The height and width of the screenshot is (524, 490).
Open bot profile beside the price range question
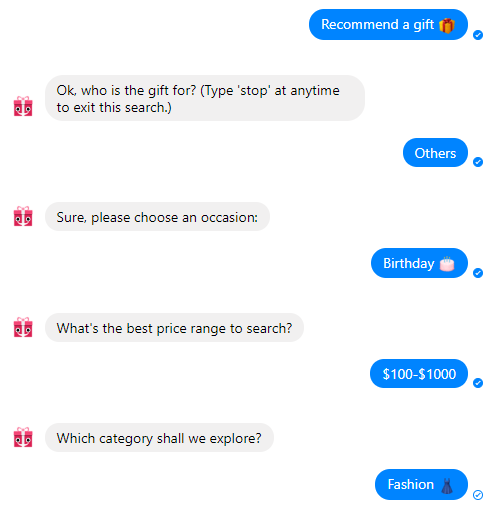[23, 327]
